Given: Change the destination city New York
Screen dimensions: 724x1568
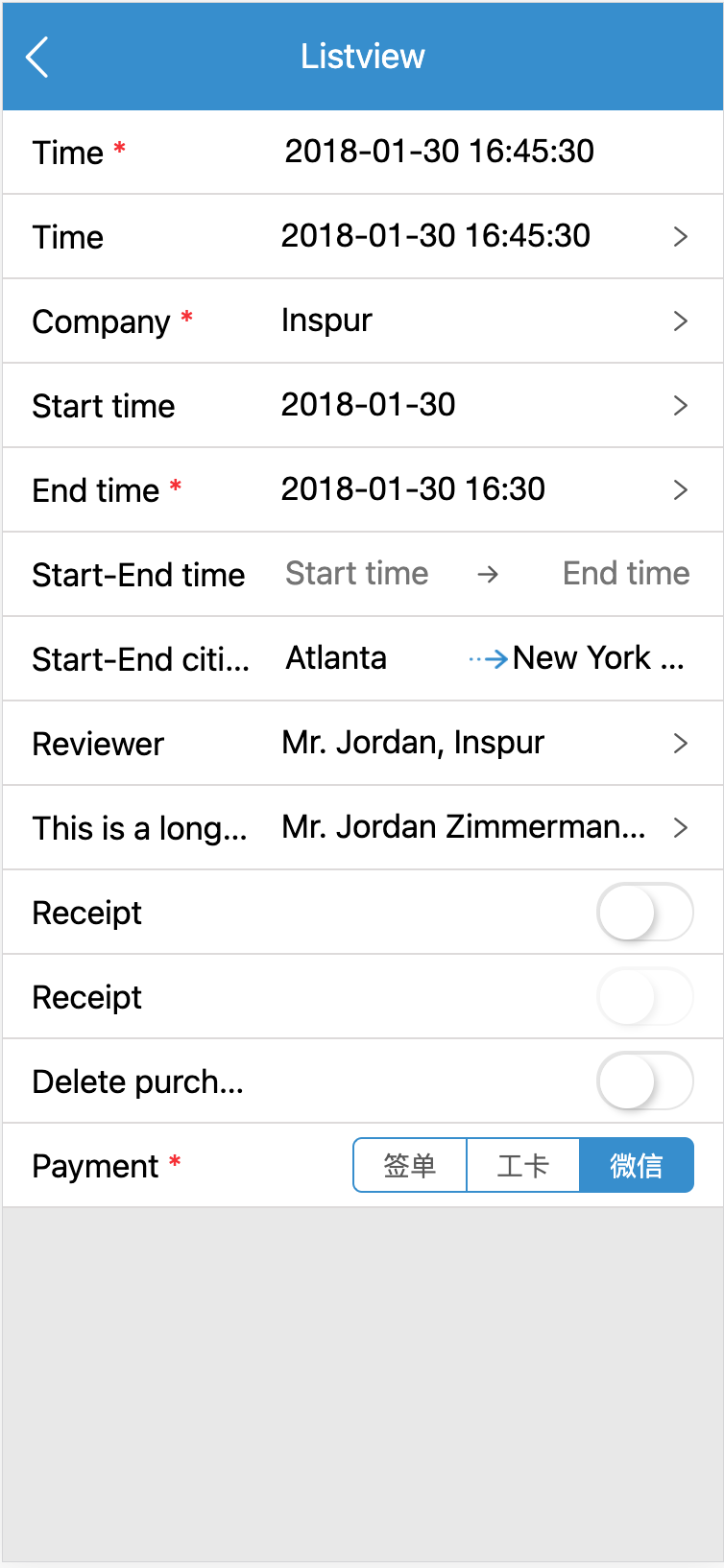Looking at the screenshot, I should (x=597, y=658).
